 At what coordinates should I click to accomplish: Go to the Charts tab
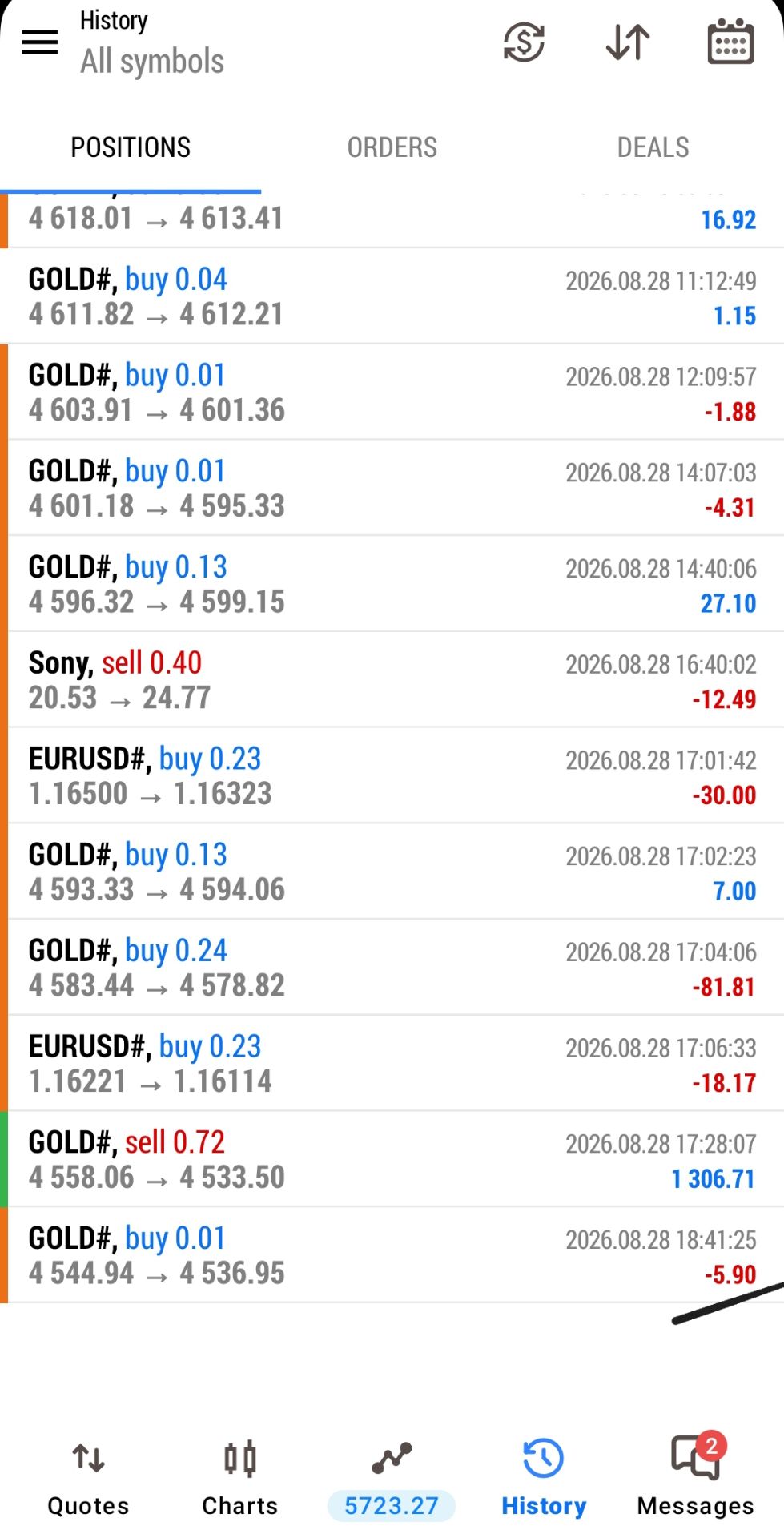coord(240,1479)
